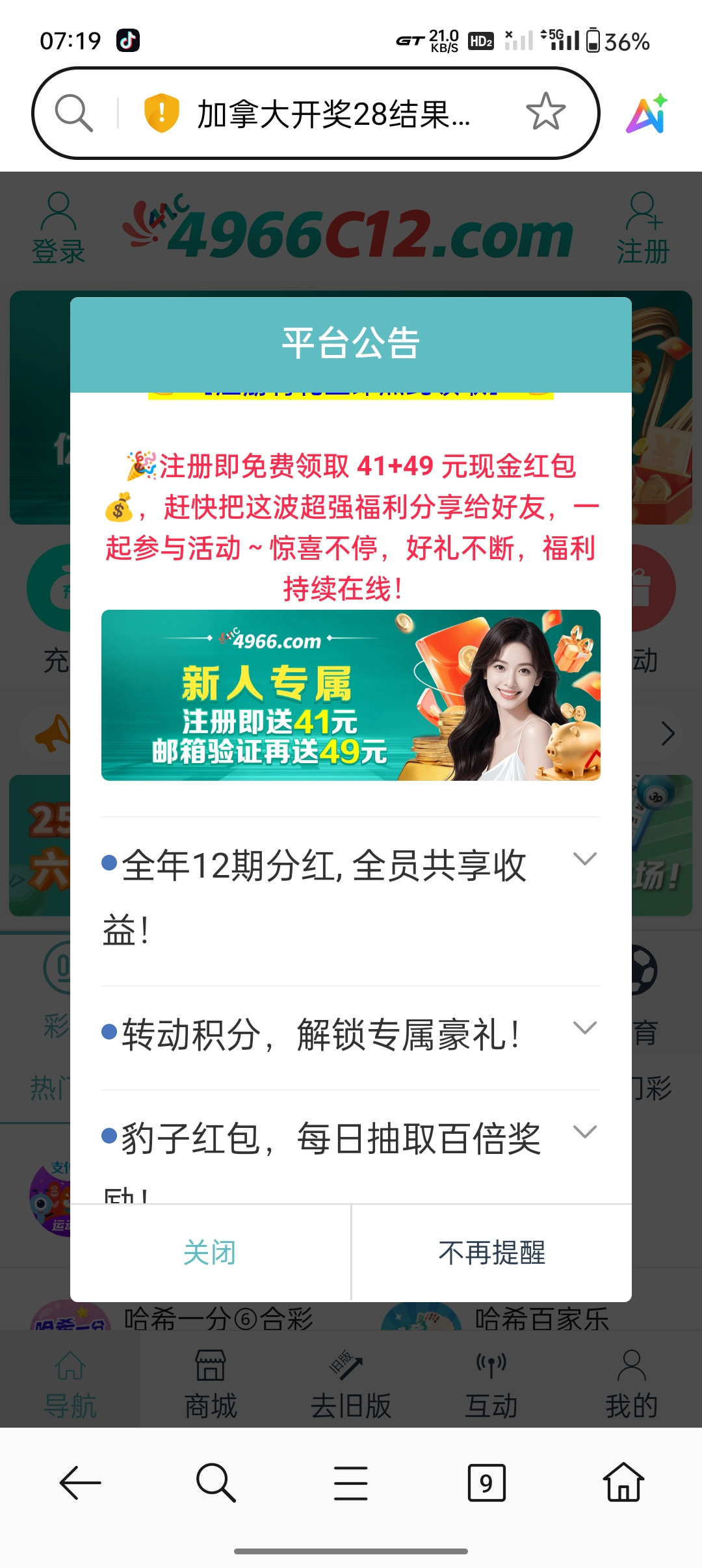The width and height of the screenshot is (702, 1568).
Task: Open the browser search toolbar button
Action: [215, 1483]
